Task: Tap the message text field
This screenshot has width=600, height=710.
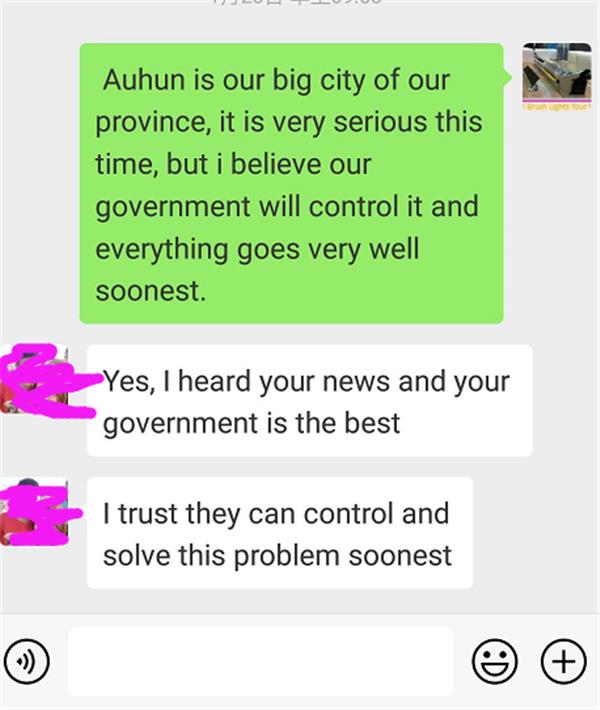Action: (x=260, y=661)
